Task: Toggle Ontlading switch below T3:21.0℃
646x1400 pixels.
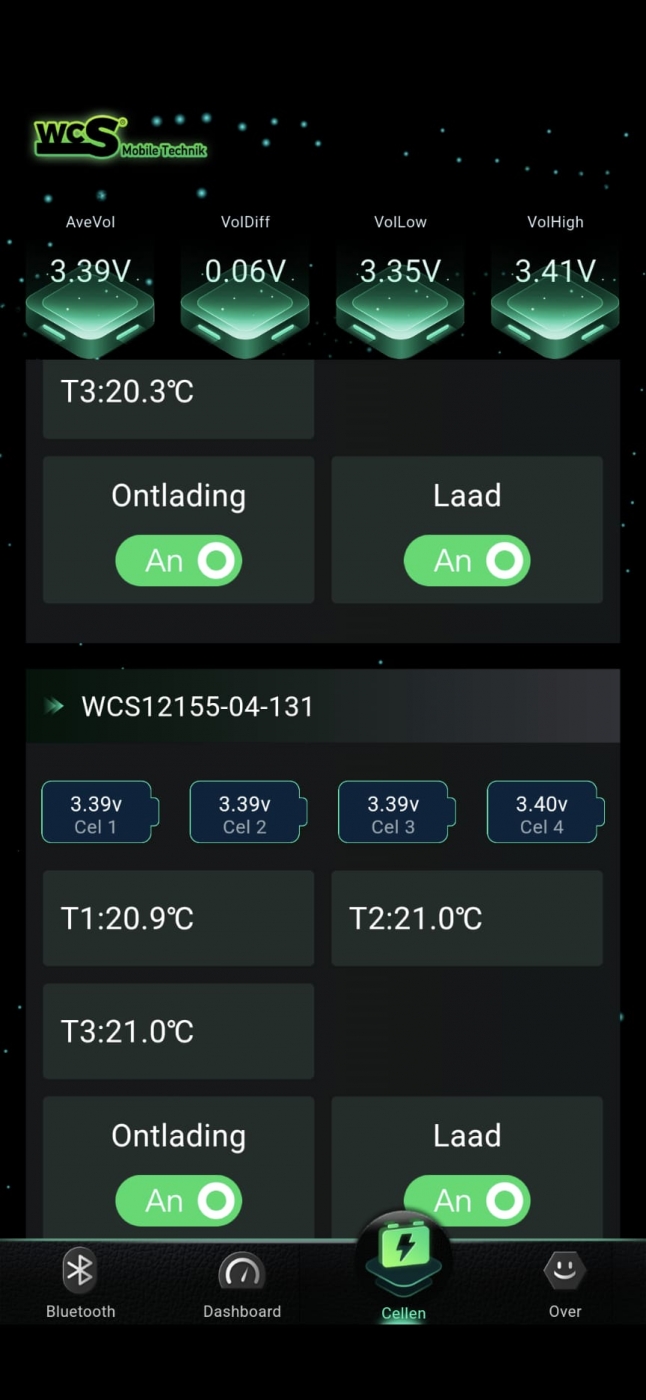Action: coord(179,1200)
